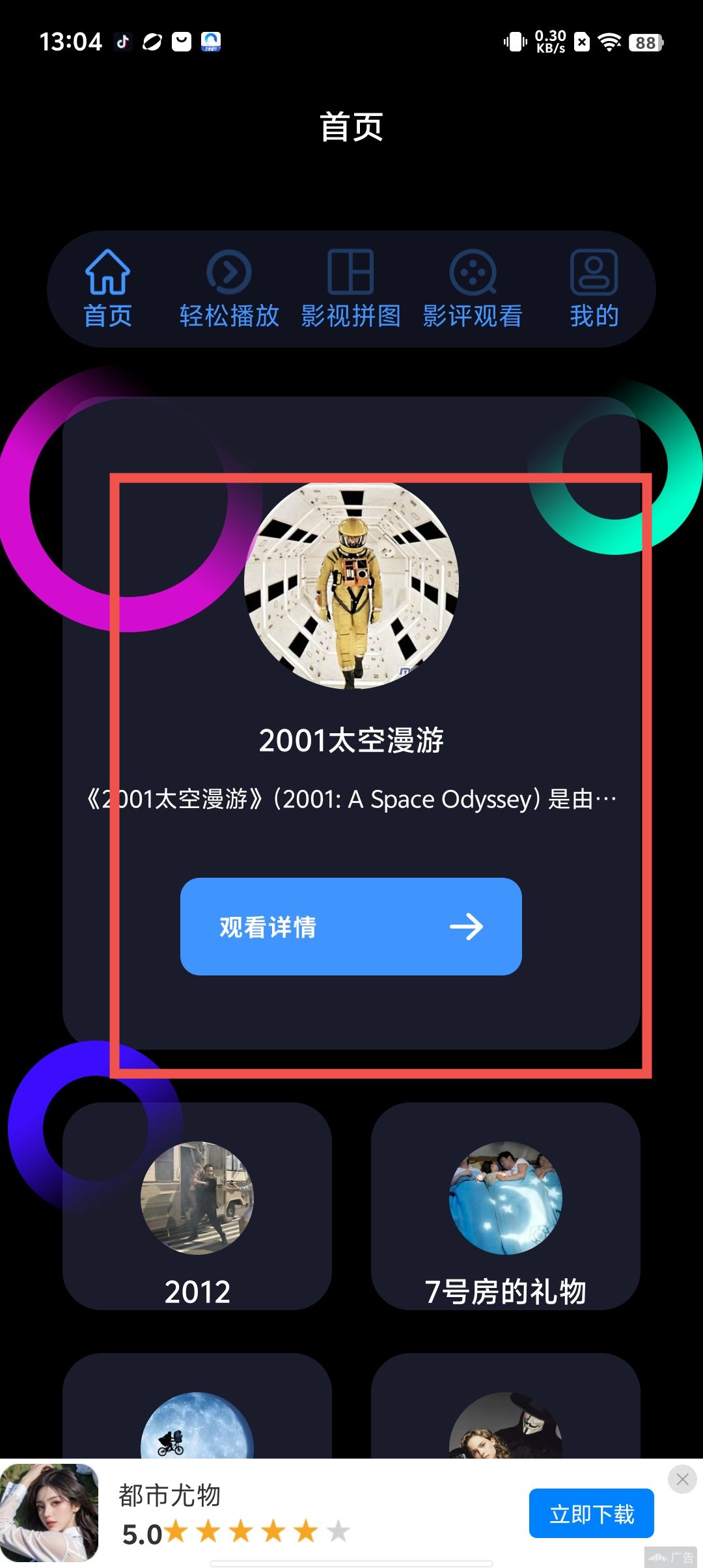Open the 我的 profile tab
The height and width of the screenshot is (1568, 703).
tap(594, 288)
